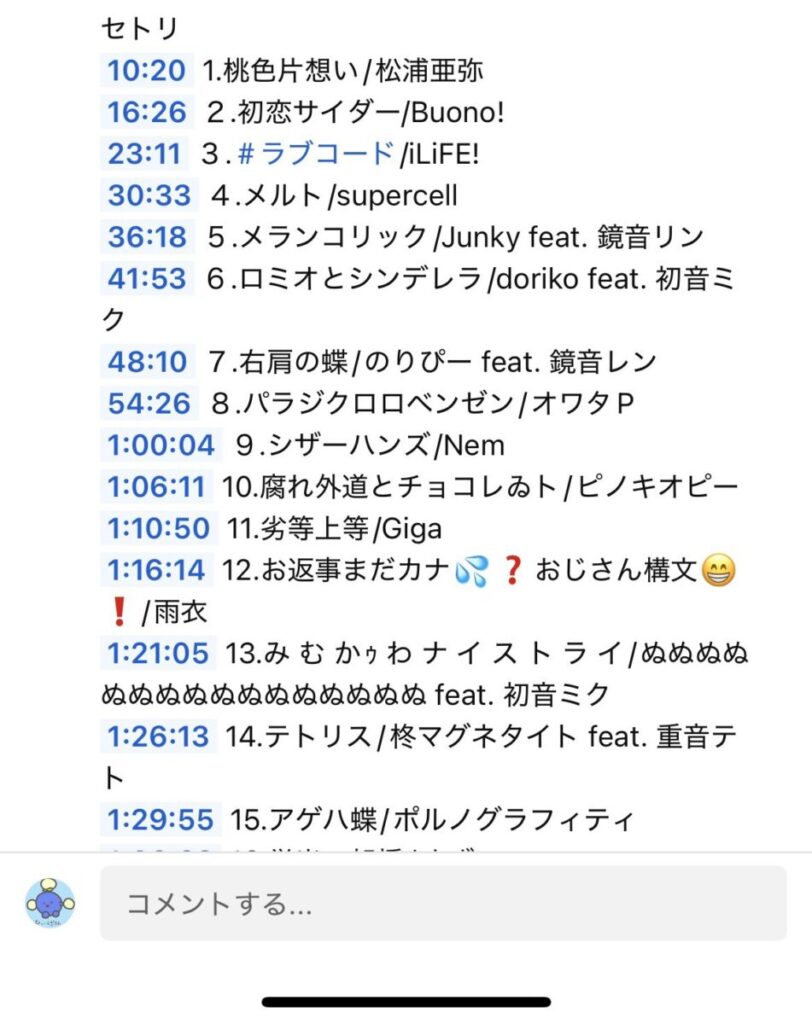Image resolution: width=812 pixels, height=1024 pixels.
Task: Tap the コメントする comment field
Action: [442, 904]
